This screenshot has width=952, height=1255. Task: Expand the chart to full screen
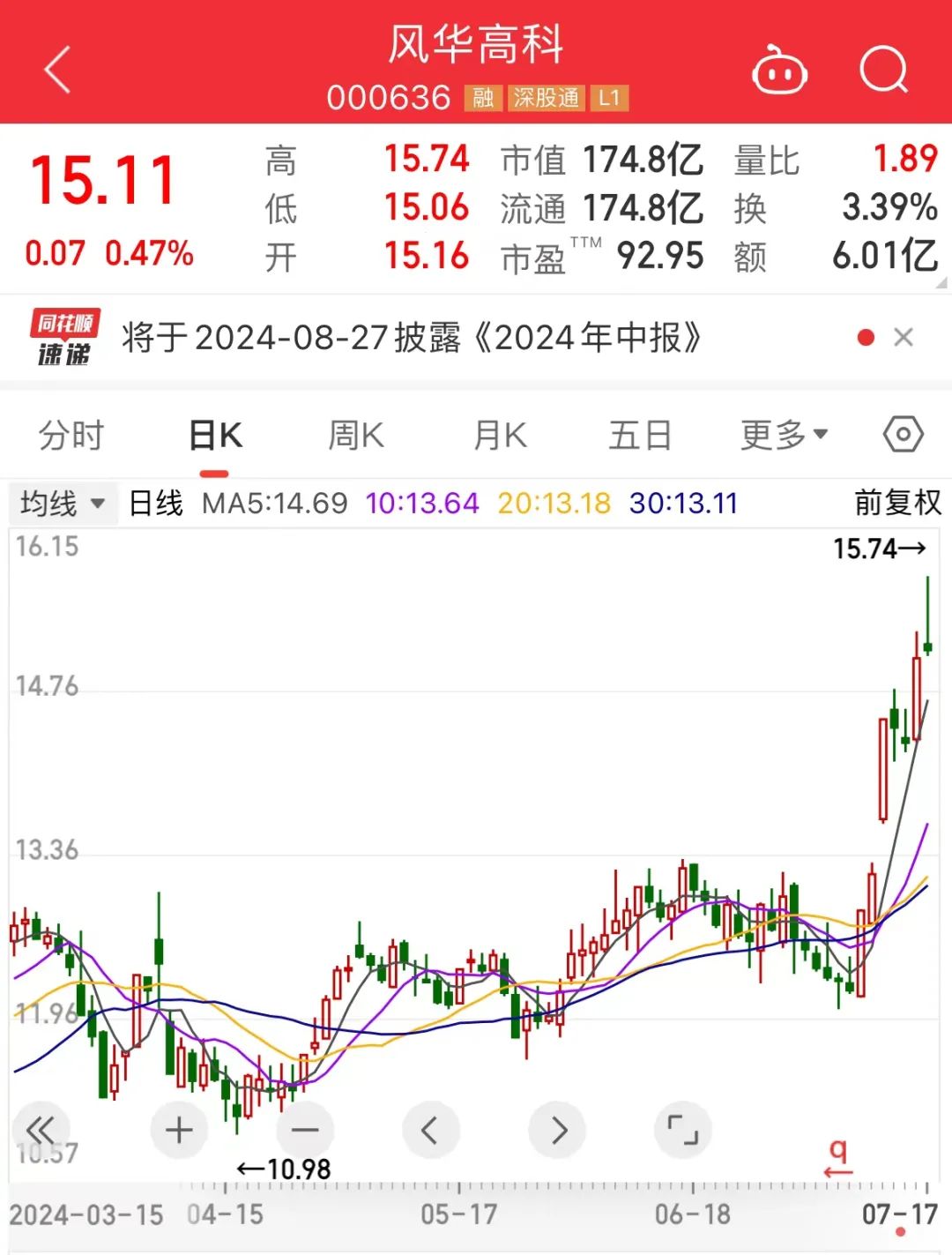682,1130
